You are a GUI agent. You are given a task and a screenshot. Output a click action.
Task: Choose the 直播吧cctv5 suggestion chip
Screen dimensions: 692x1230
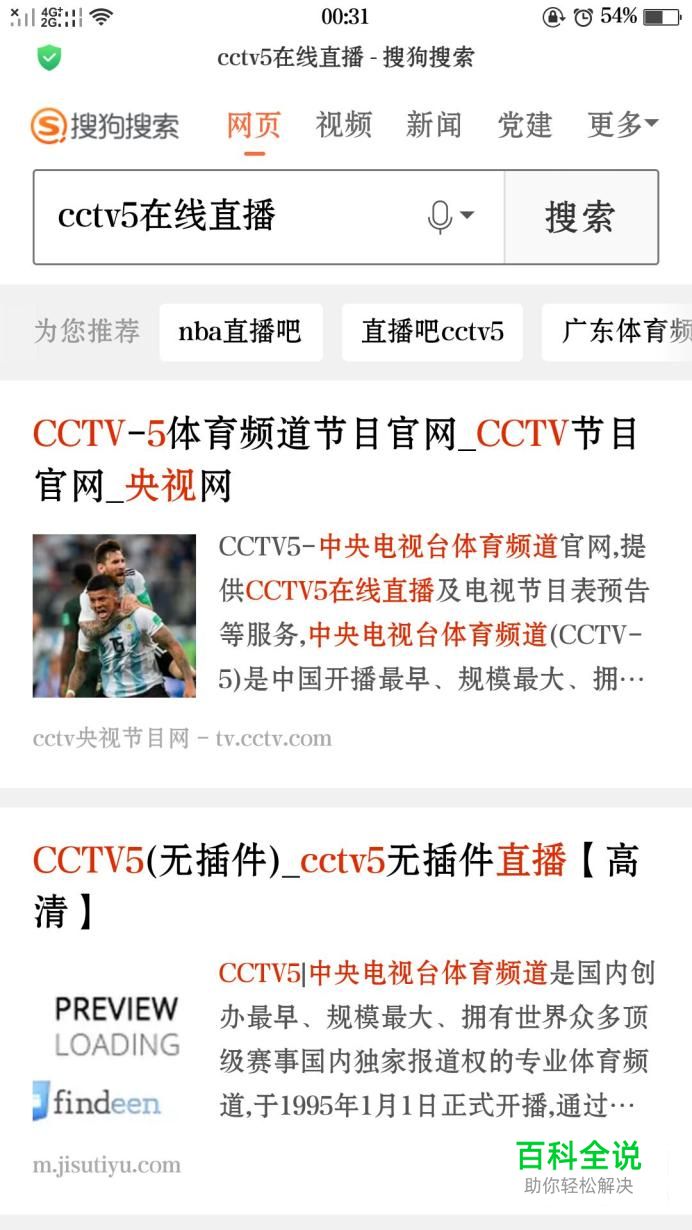pos(432,332)
